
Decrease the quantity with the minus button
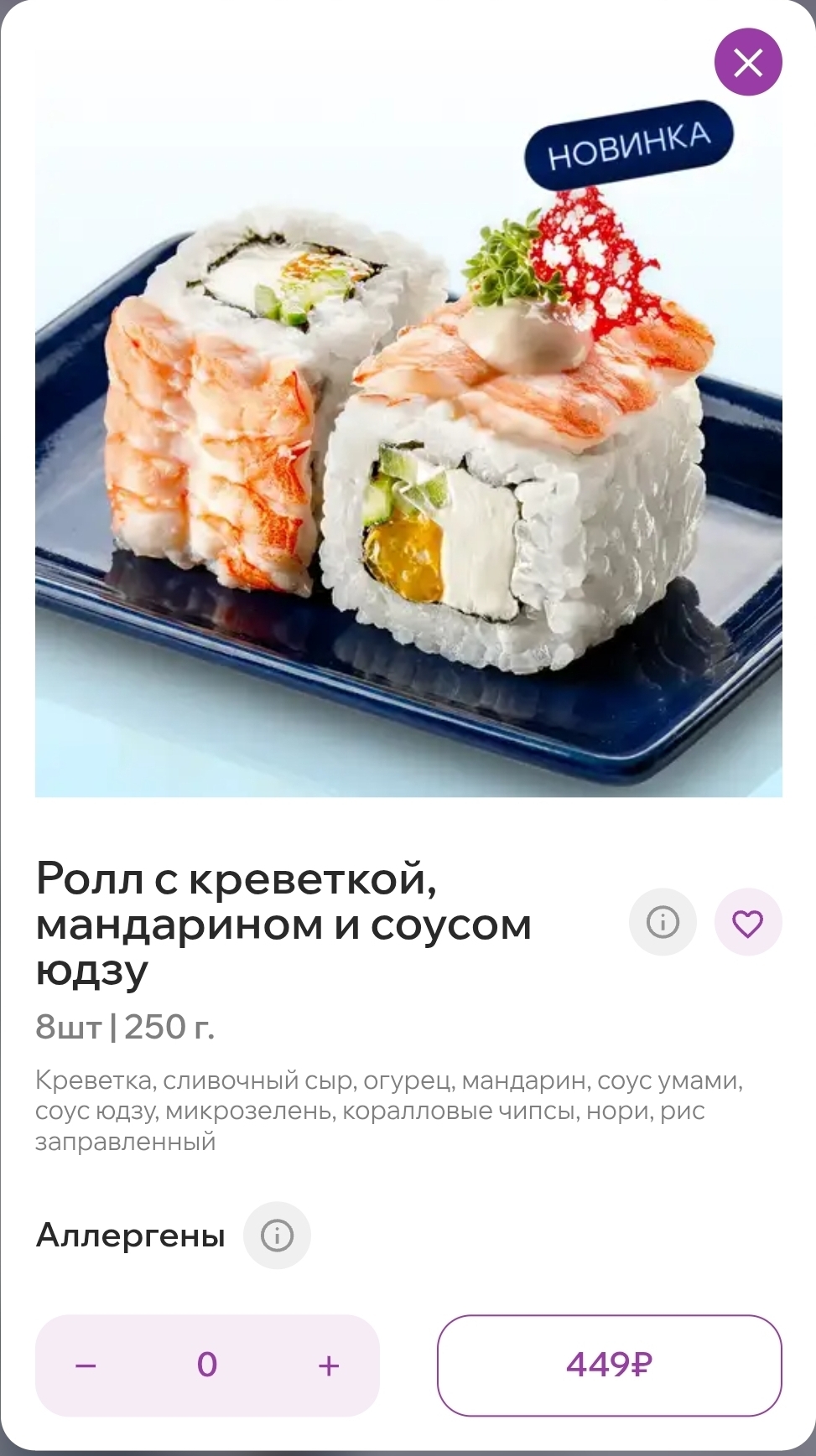[86, 1365]
